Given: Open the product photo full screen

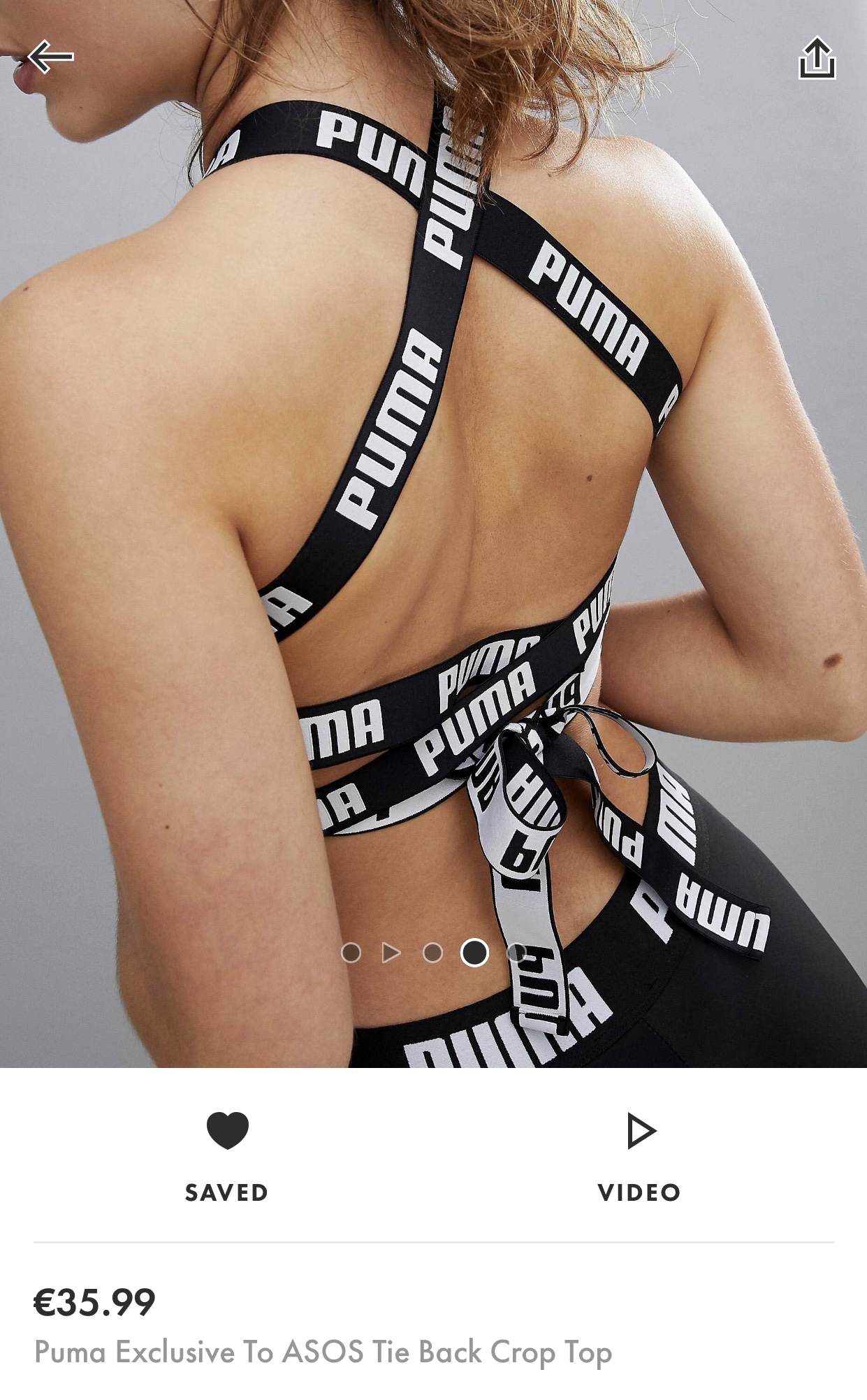Looking at the screenshot, I should click(433, 489).
